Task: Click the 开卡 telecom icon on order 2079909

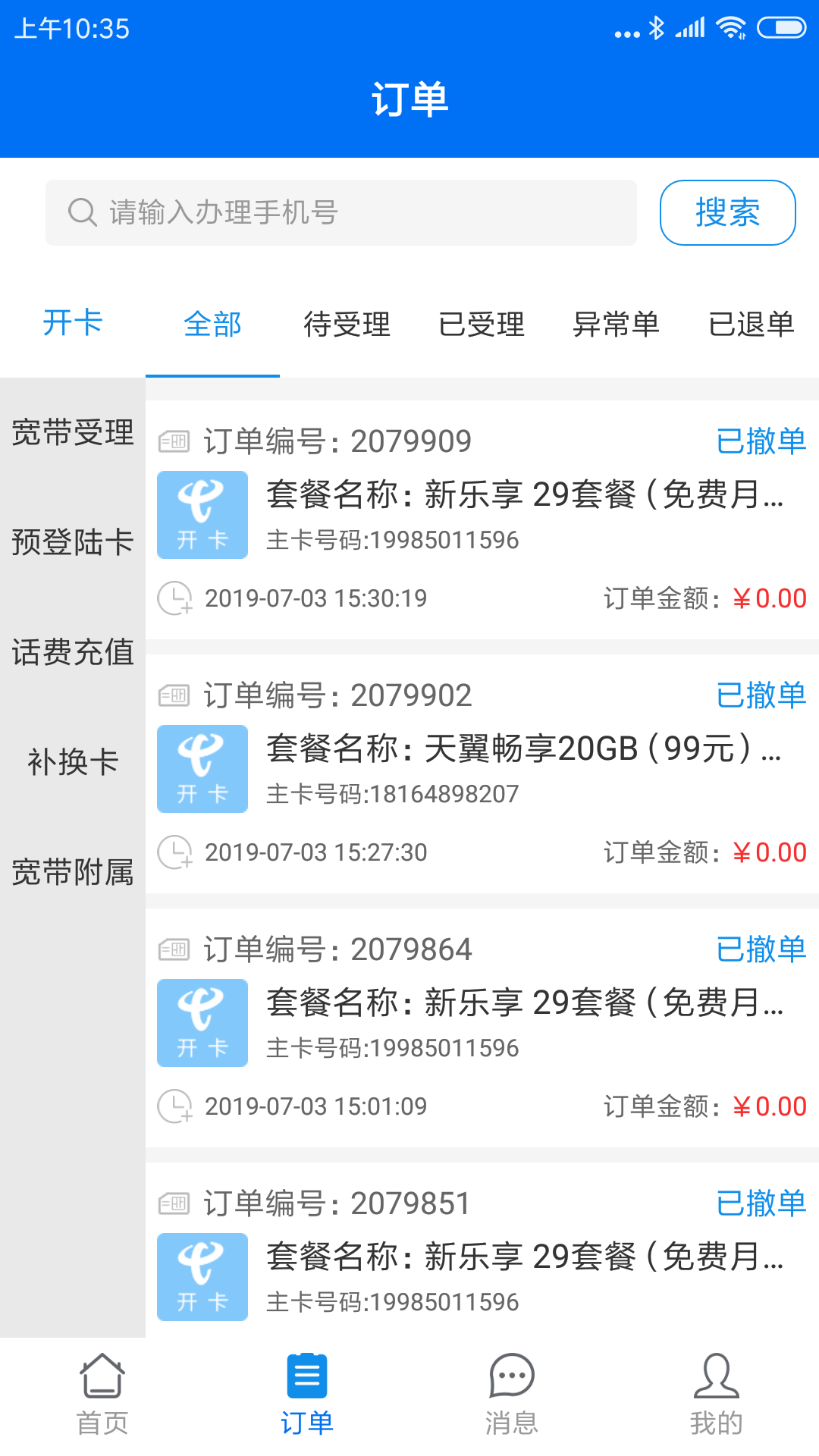Action: [x=202, y=514]
